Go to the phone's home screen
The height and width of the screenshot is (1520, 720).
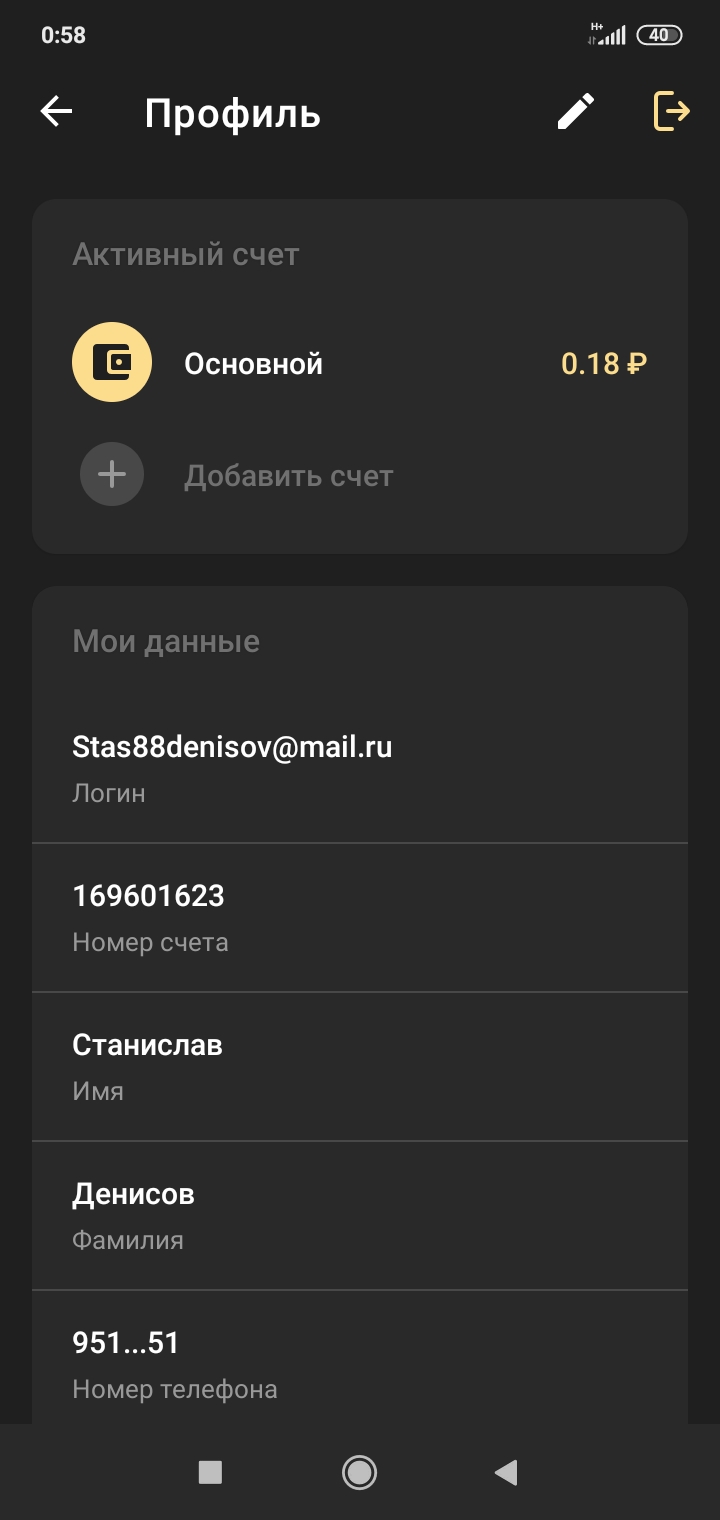coord(359,1471)
